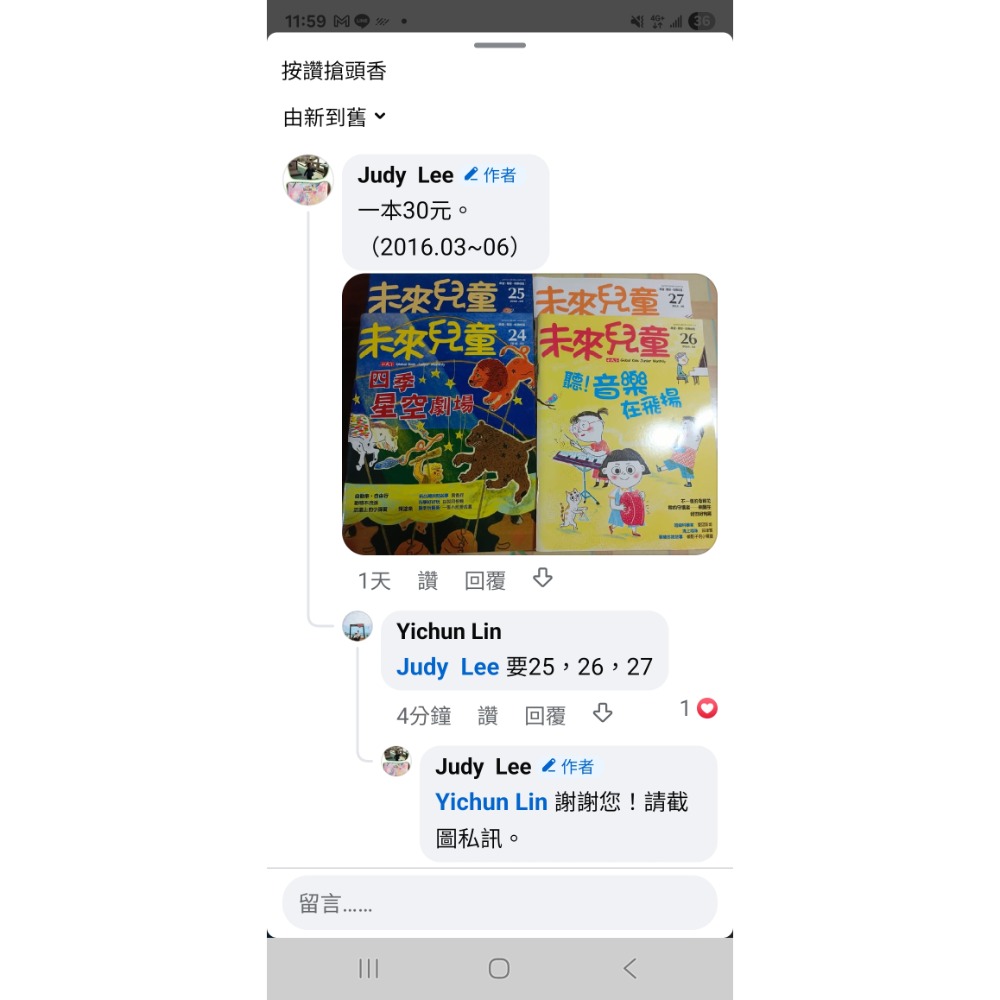1000x1000 pixels.
Task: Tap the blue Yichun Lin mention in Judy's reply
Action: (491, 802)
